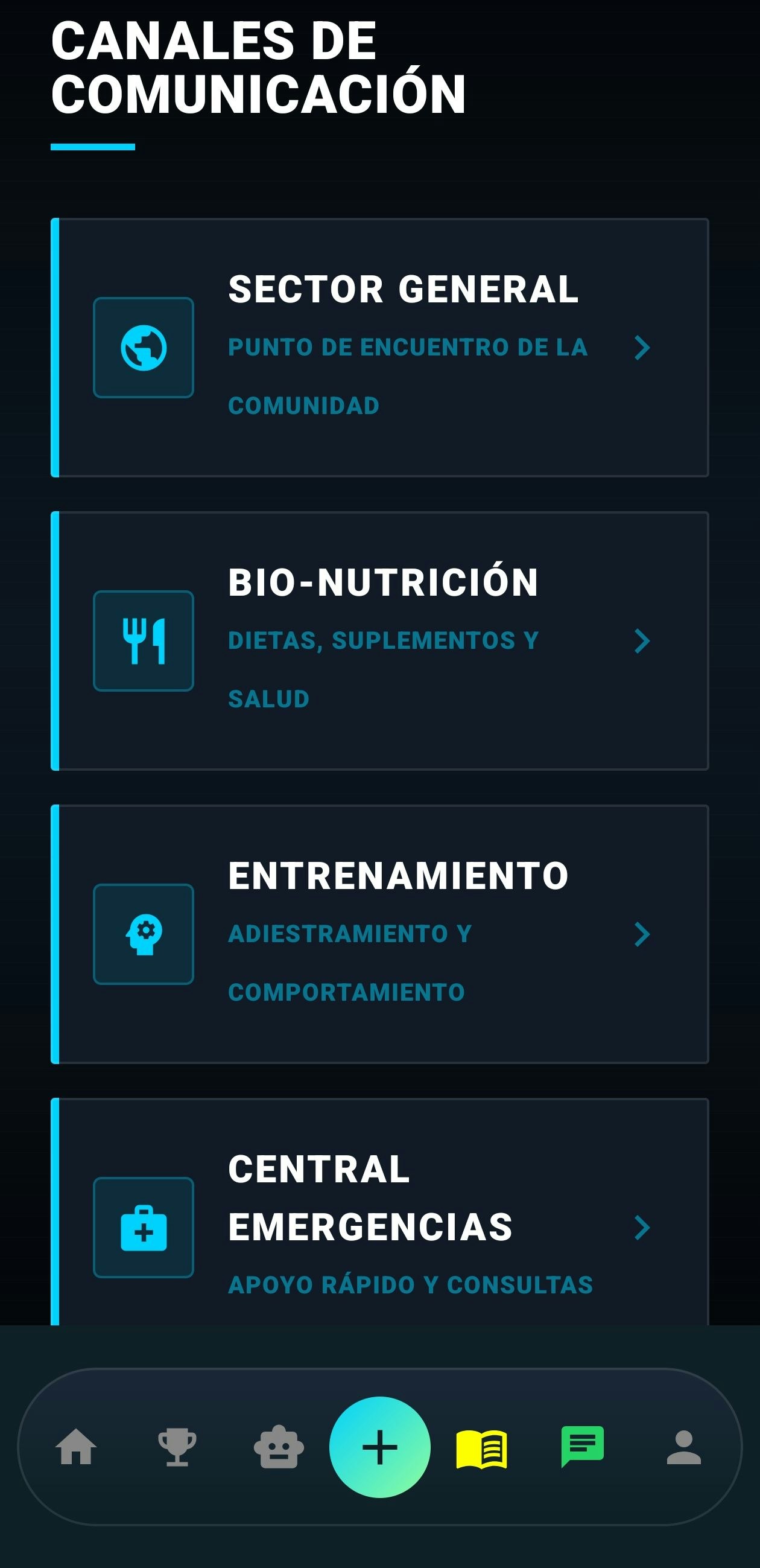
Task: Tap the globe icon on Sector General
Action: click(x=144, y=349)
